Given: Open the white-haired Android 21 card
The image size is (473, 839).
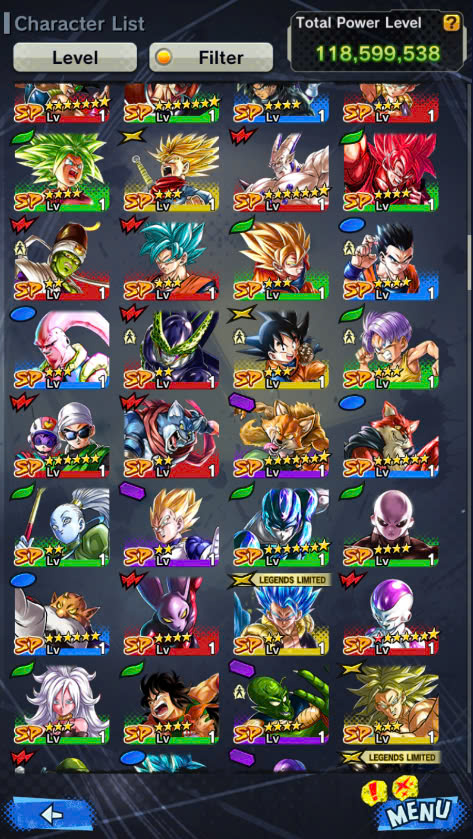Looking at the screenshot, I should (62, 705).
